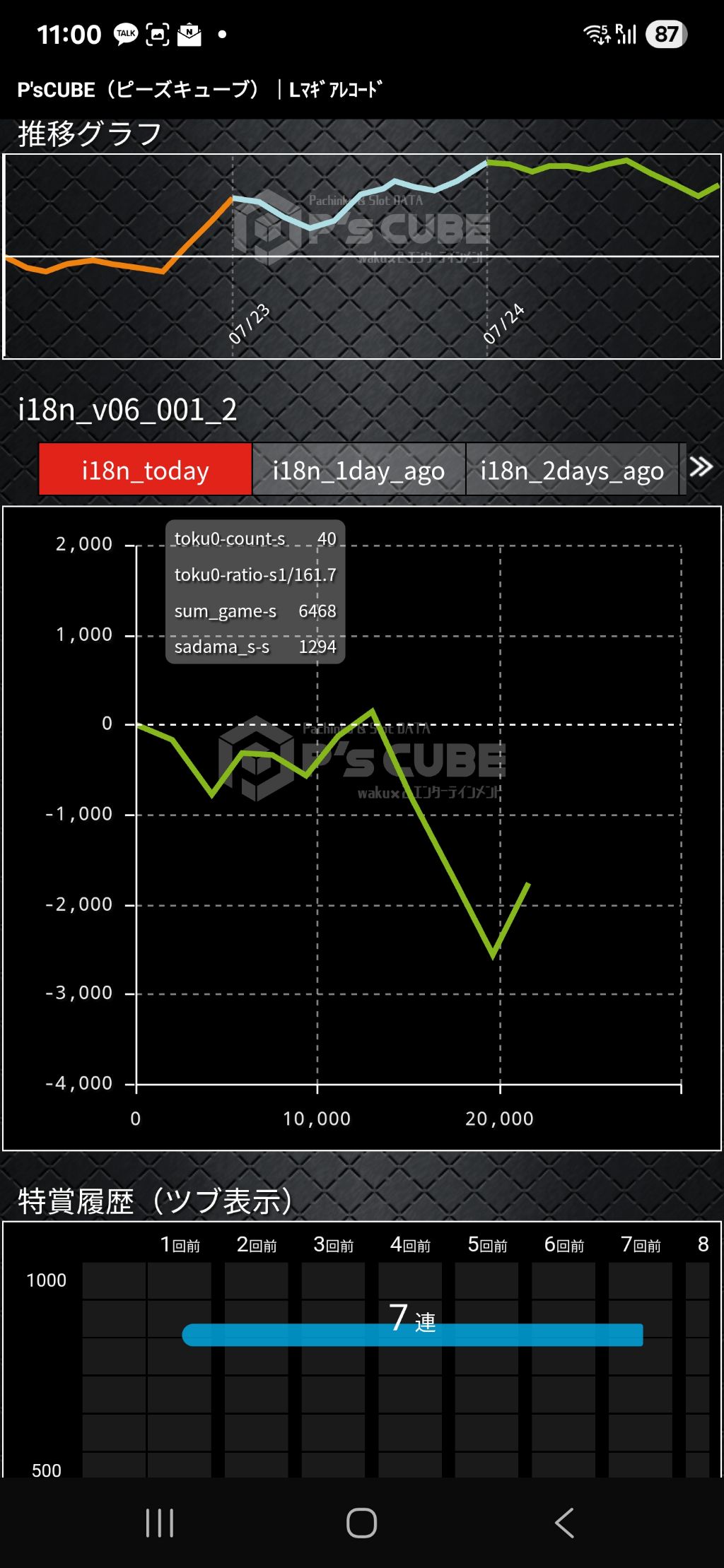
Task: Switch to the i18n_1day_ago tab
Action: tap(358, 469)
